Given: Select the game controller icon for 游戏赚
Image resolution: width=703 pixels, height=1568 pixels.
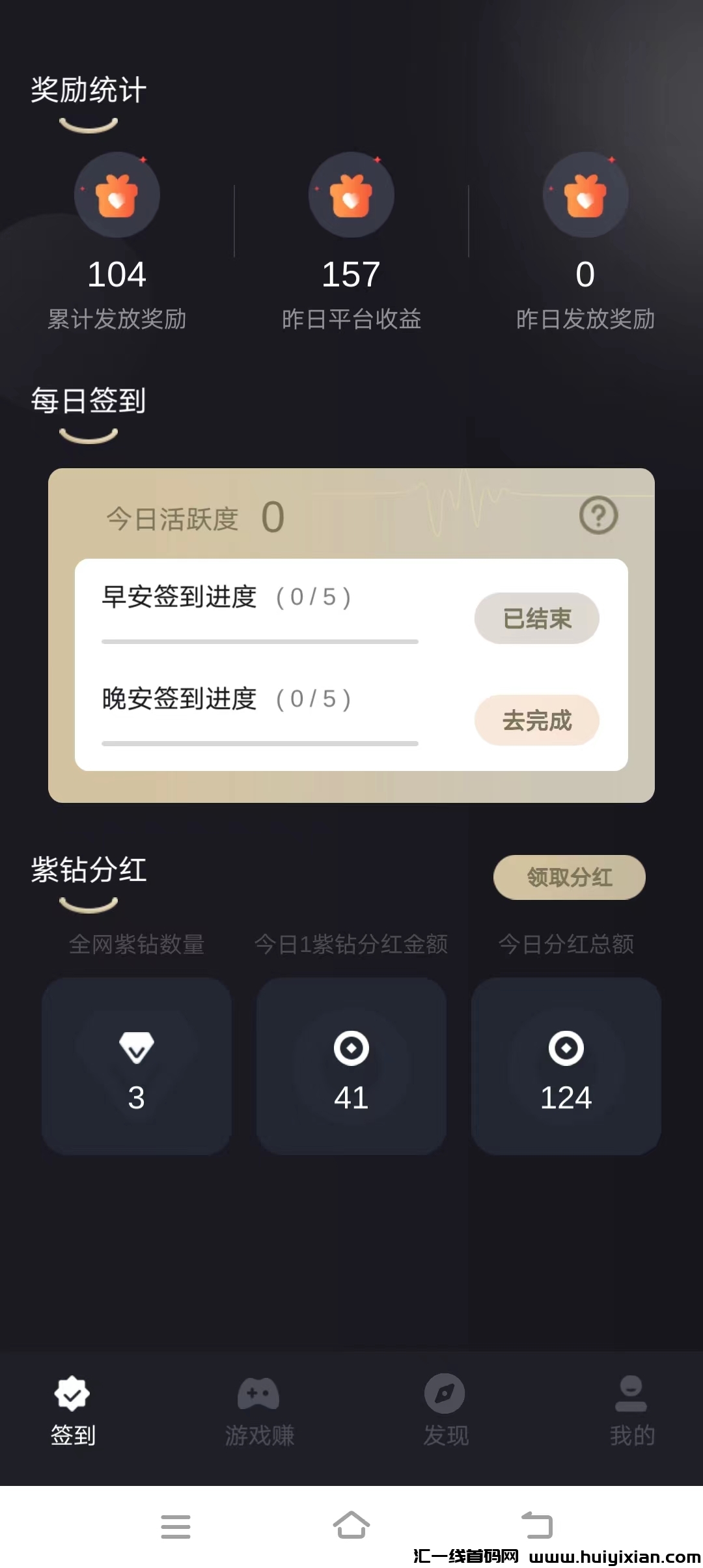Looking at the screenshot, I should 258,1394.
